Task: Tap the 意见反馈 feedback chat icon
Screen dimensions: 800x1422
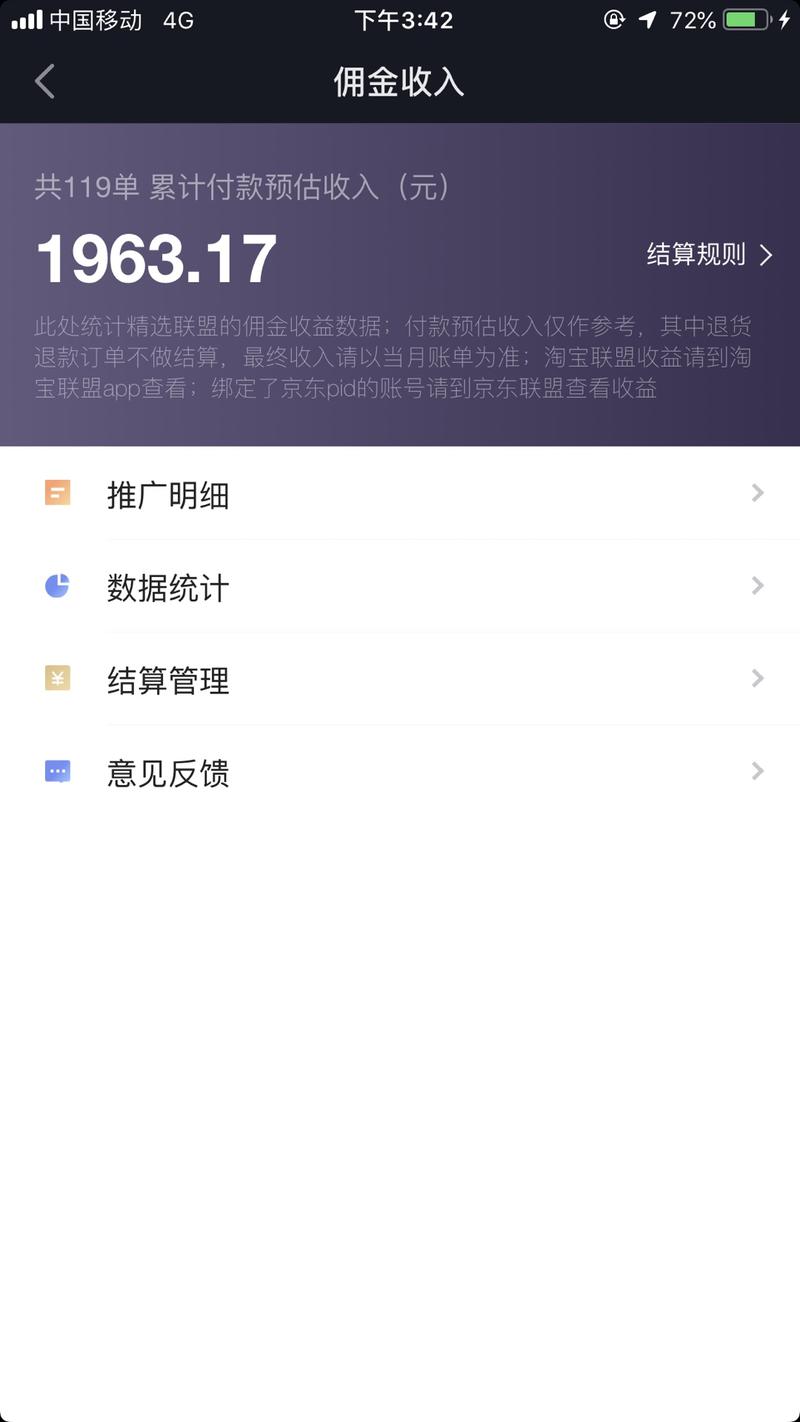Action: pyautogui.click(x=57, y=771)
